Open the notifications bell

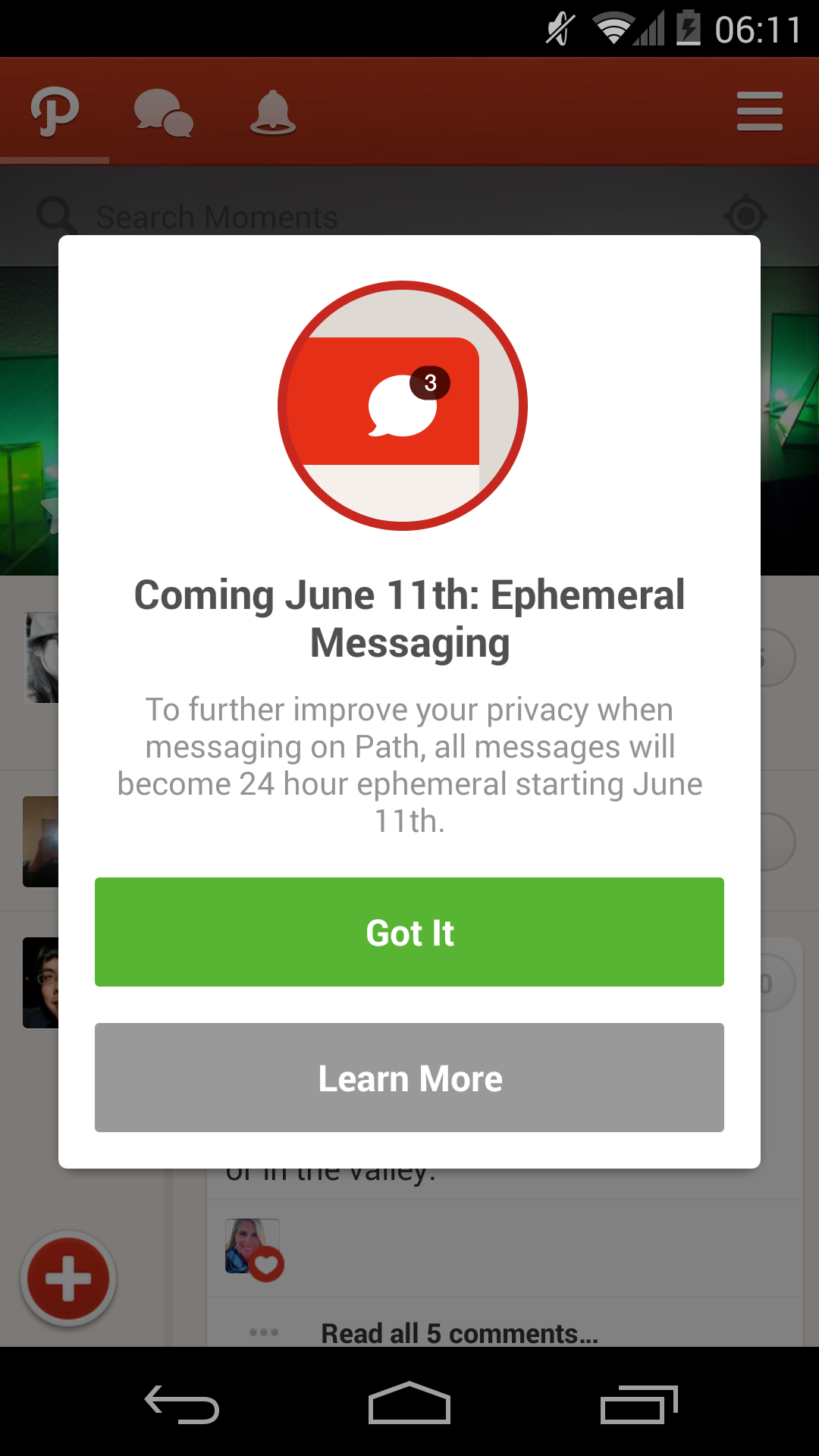[273, 112]
